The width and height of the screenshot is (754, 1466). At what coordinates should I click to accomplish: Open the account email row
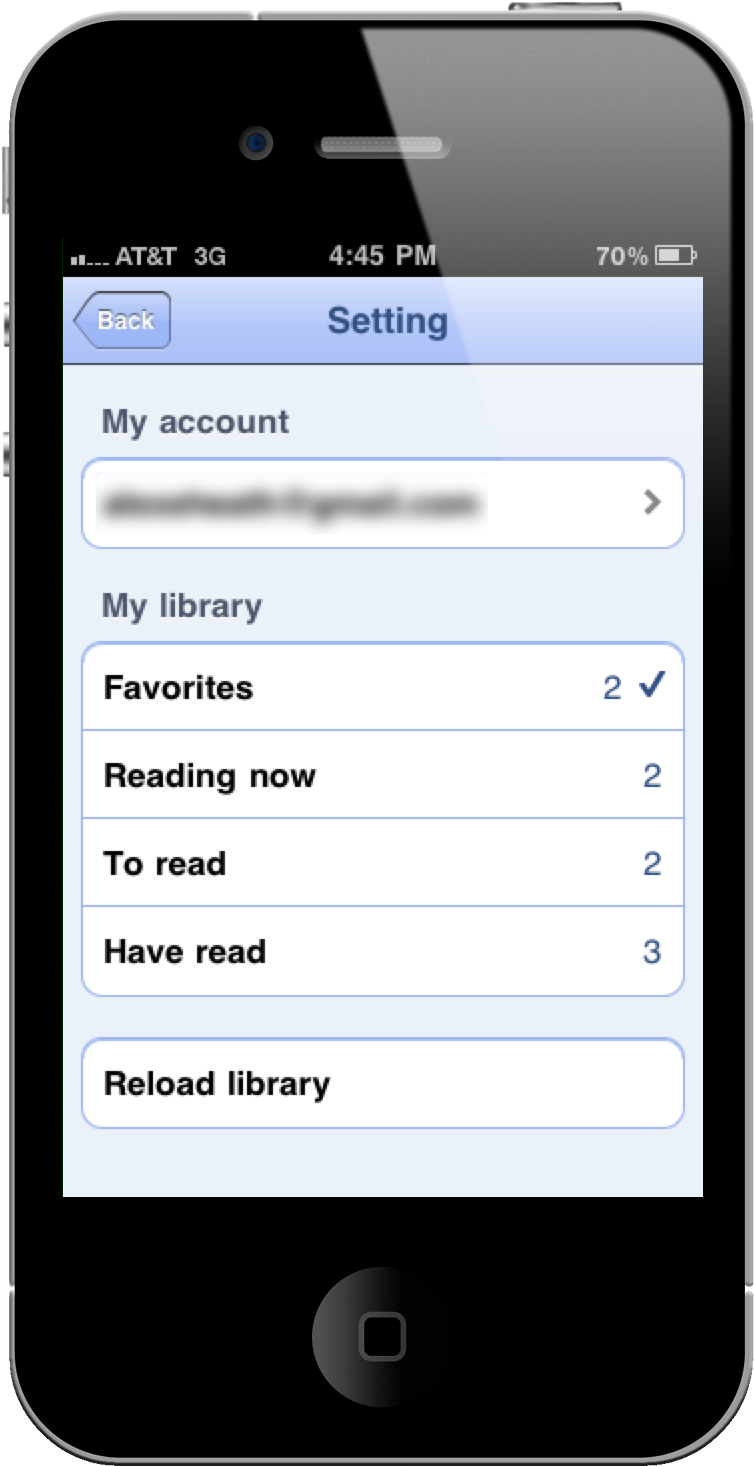point(382,503)
